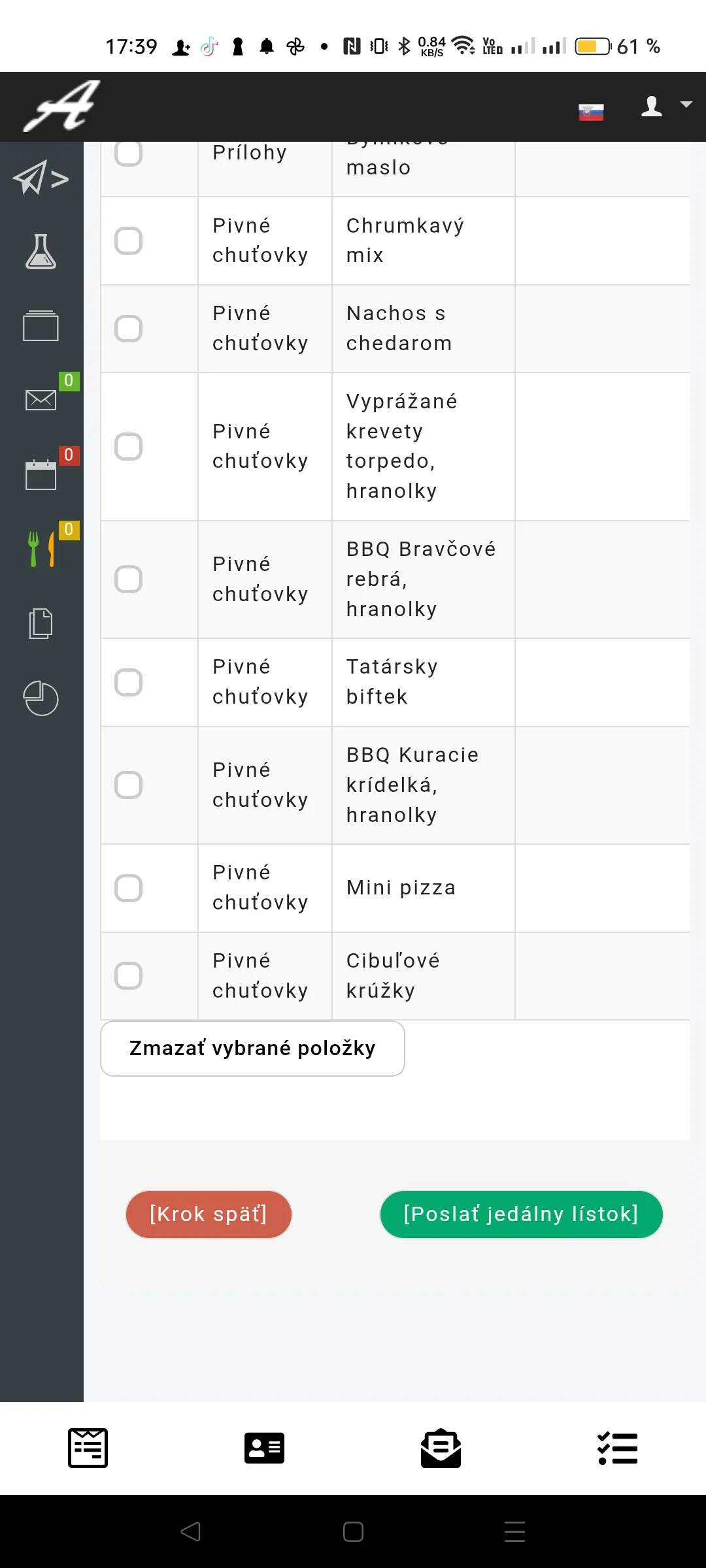Open the pie chart statistics icon
Viewport: 706px width, 1568px height.
pyautogui.click(x=41, y=698)
